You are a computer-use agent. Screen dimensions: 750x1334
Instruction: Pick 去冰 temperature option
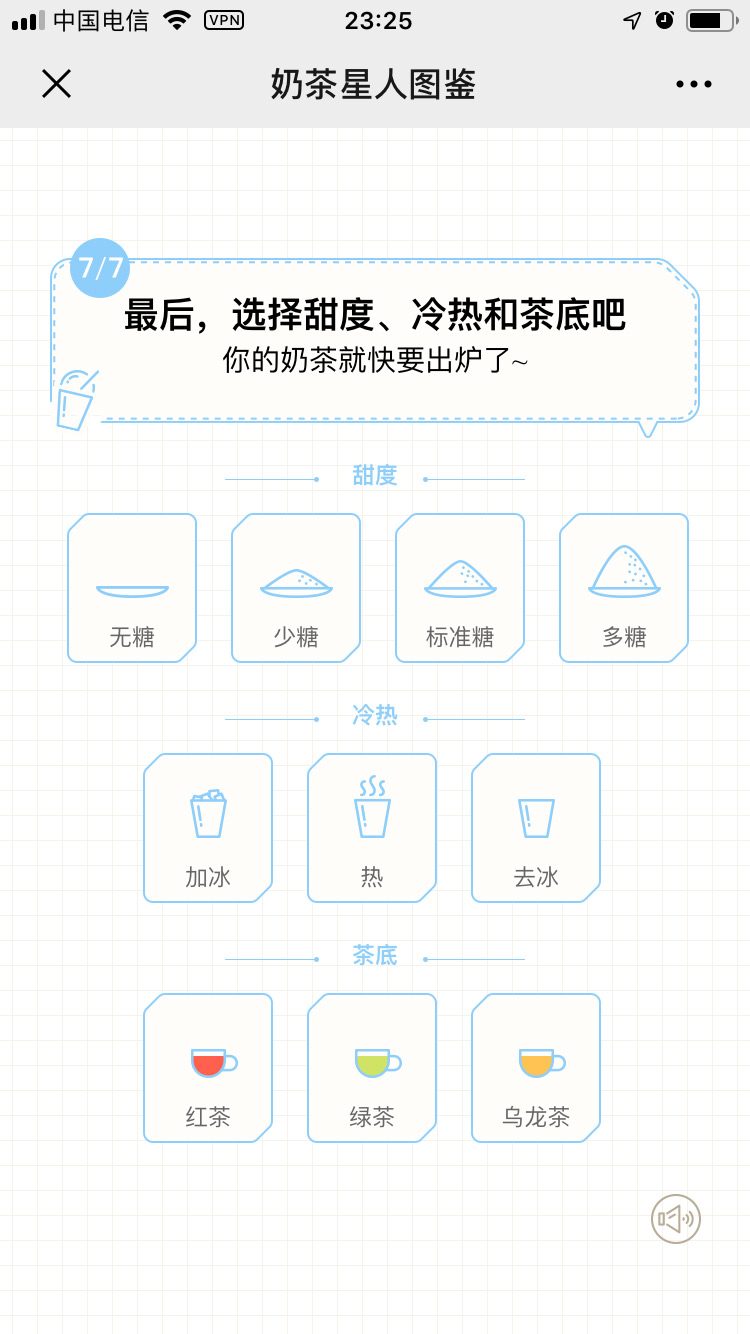pyautogui.click(x=536, y=828)
